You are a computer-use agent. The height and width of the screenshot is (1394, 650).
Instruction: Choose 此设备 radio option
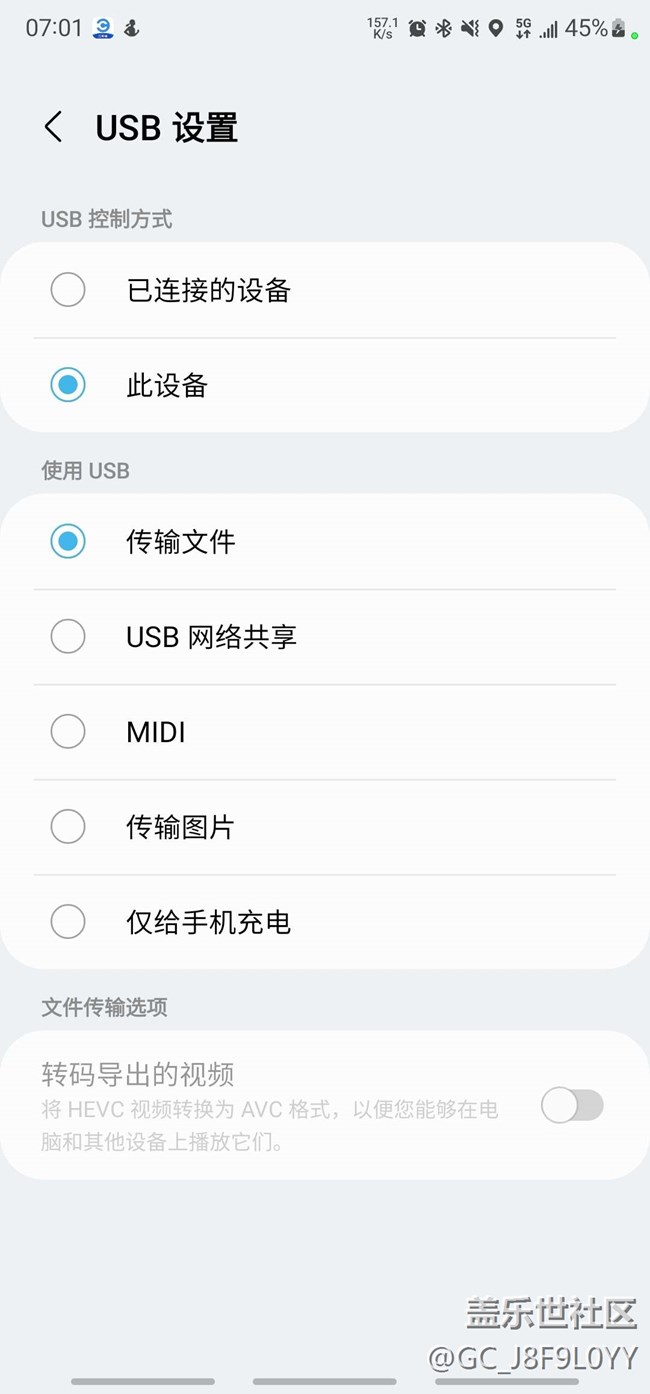click(x=68, y=385)
